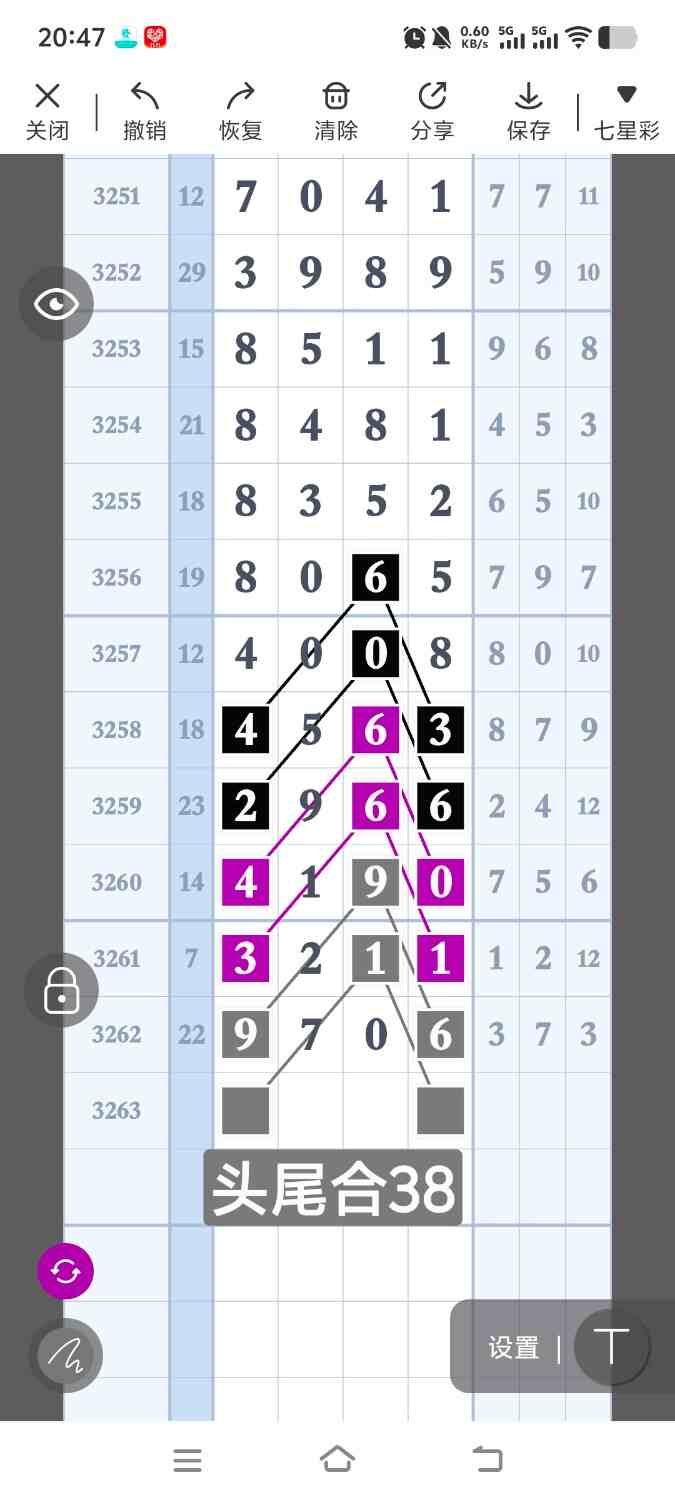Tap the gray empty cell in row 3263
Image resolution: width=675 pixels, height=1500 pixels.
click(245, 1110)
